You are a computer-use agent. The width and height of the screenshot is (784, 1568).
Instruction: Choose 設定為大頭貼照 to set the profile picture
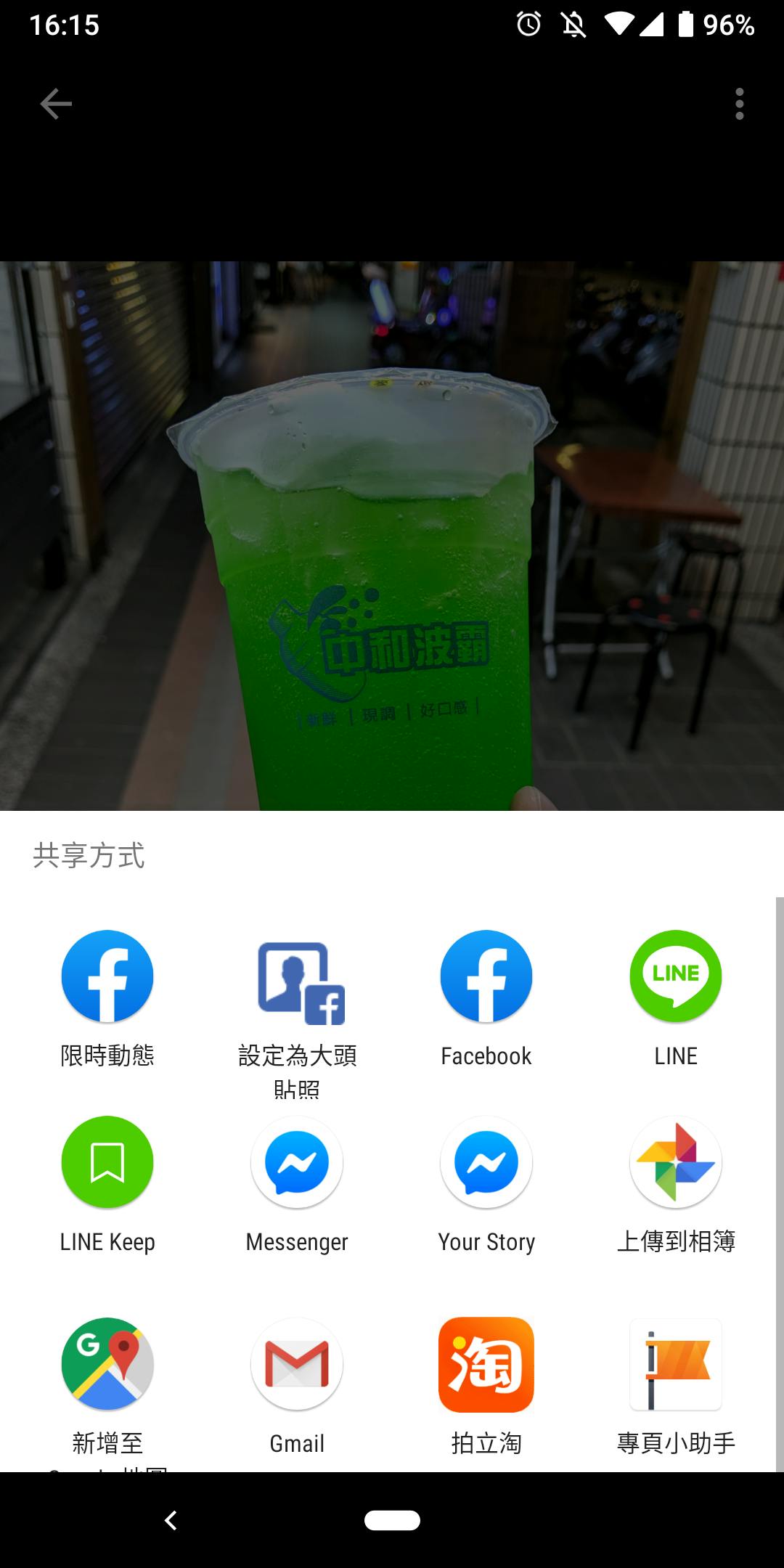[x=297, y=982]
